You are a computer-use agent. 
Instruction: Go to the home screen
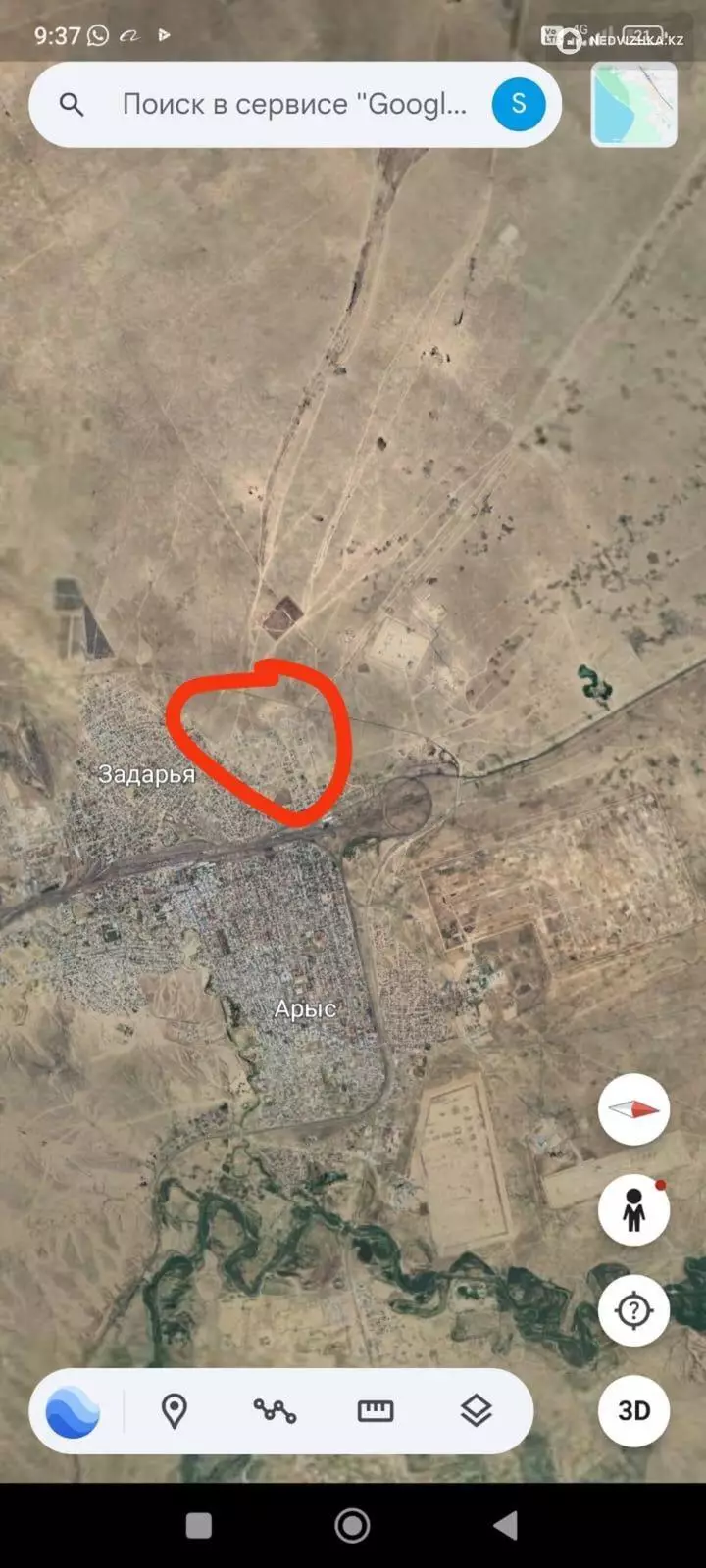coord(352,1525)
